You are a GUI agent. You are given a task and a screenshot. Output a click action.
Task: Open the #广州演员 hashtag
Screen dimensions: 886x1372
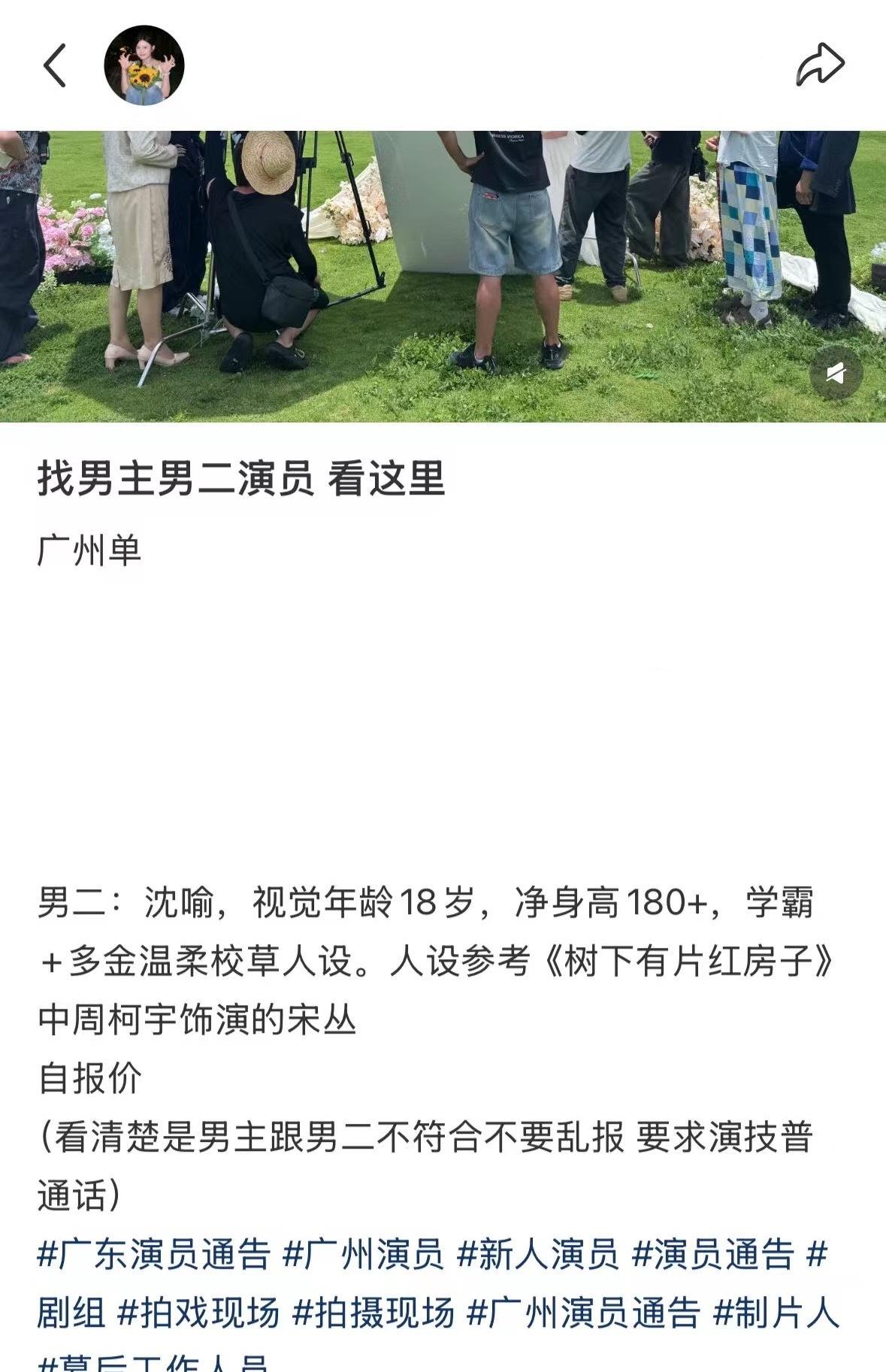363,1255
